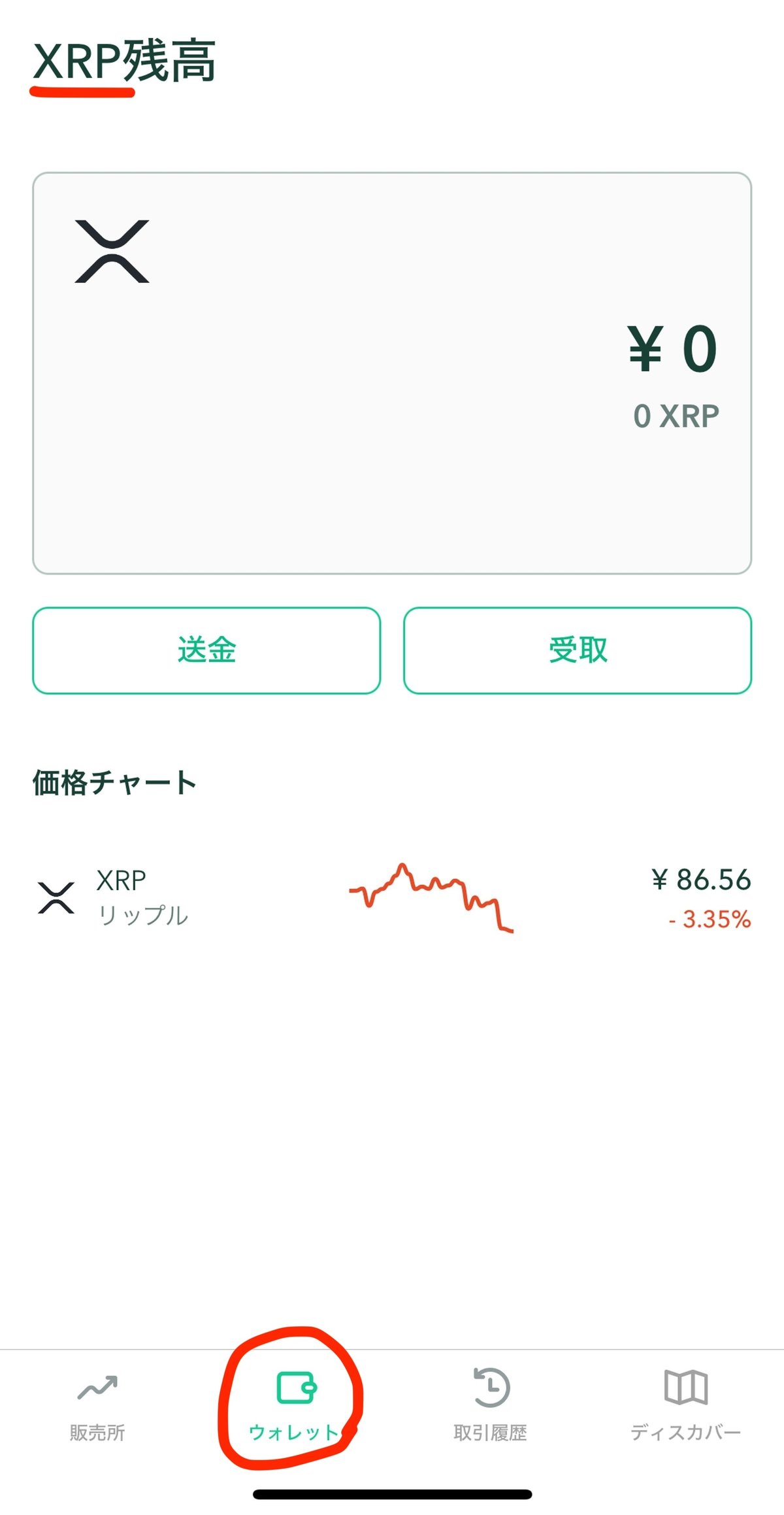Click the XRP logo in the balance card

pos(112,250)
